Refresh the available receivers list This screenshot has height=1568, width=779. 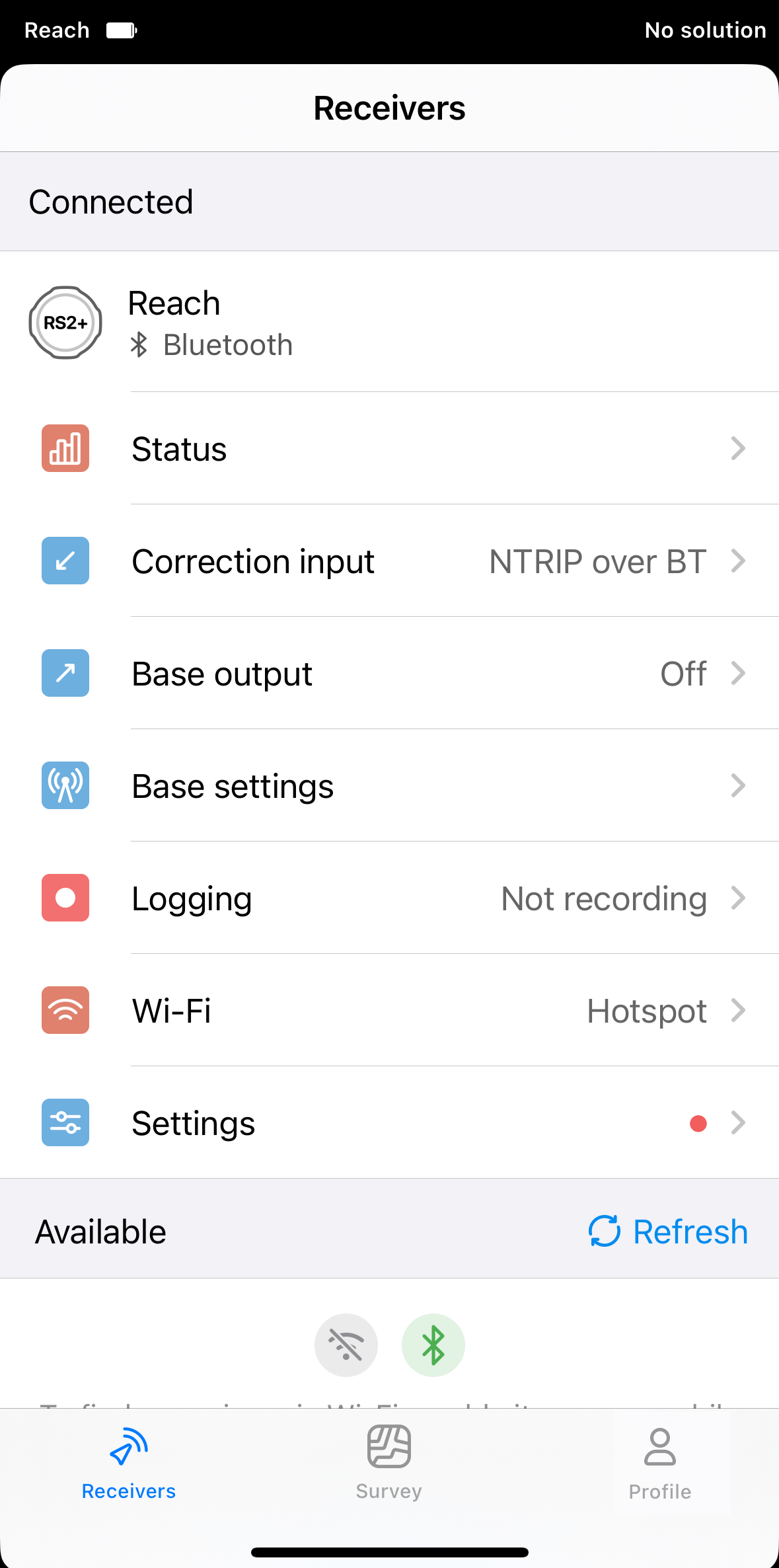point(668,1232)
